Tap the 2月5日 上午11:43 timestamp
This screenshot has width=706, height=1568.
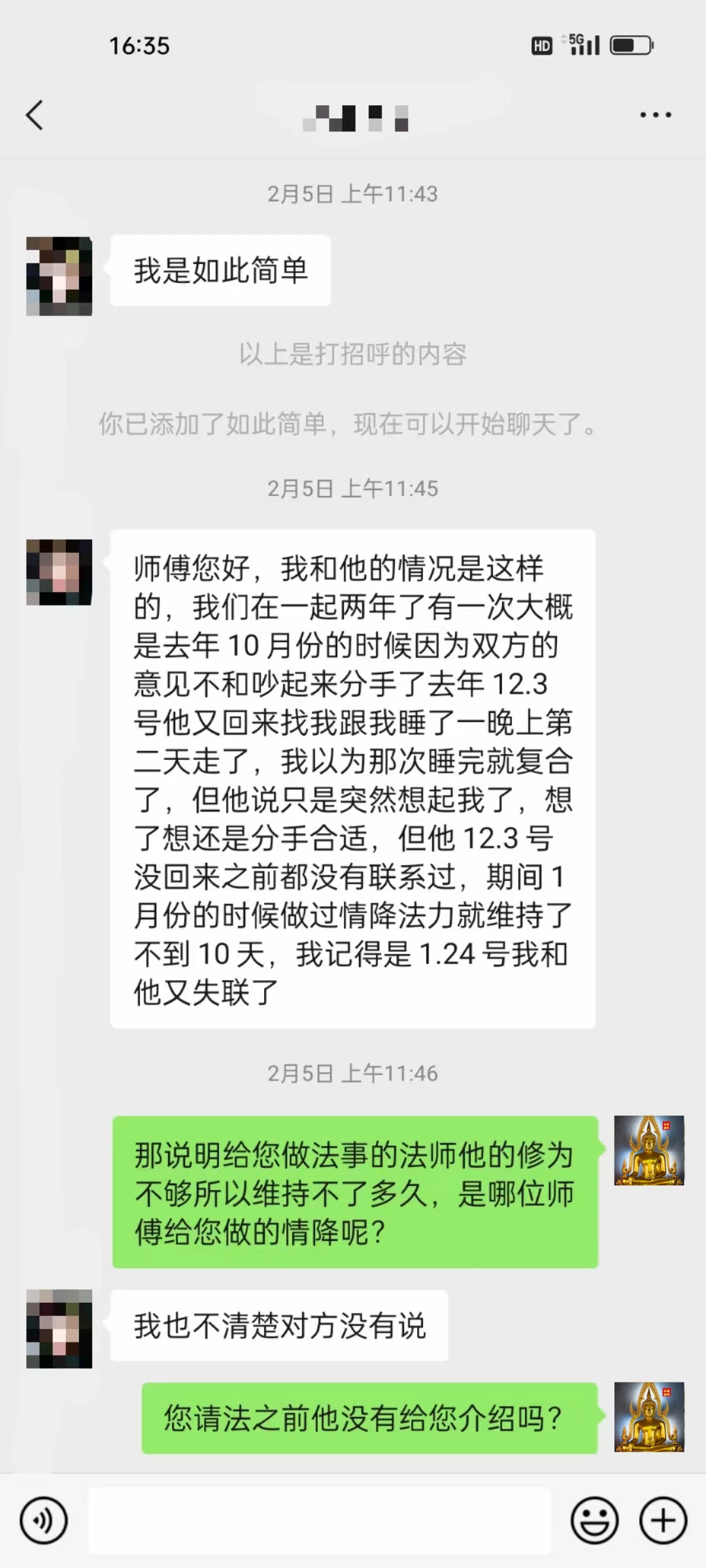click(353, 192)
